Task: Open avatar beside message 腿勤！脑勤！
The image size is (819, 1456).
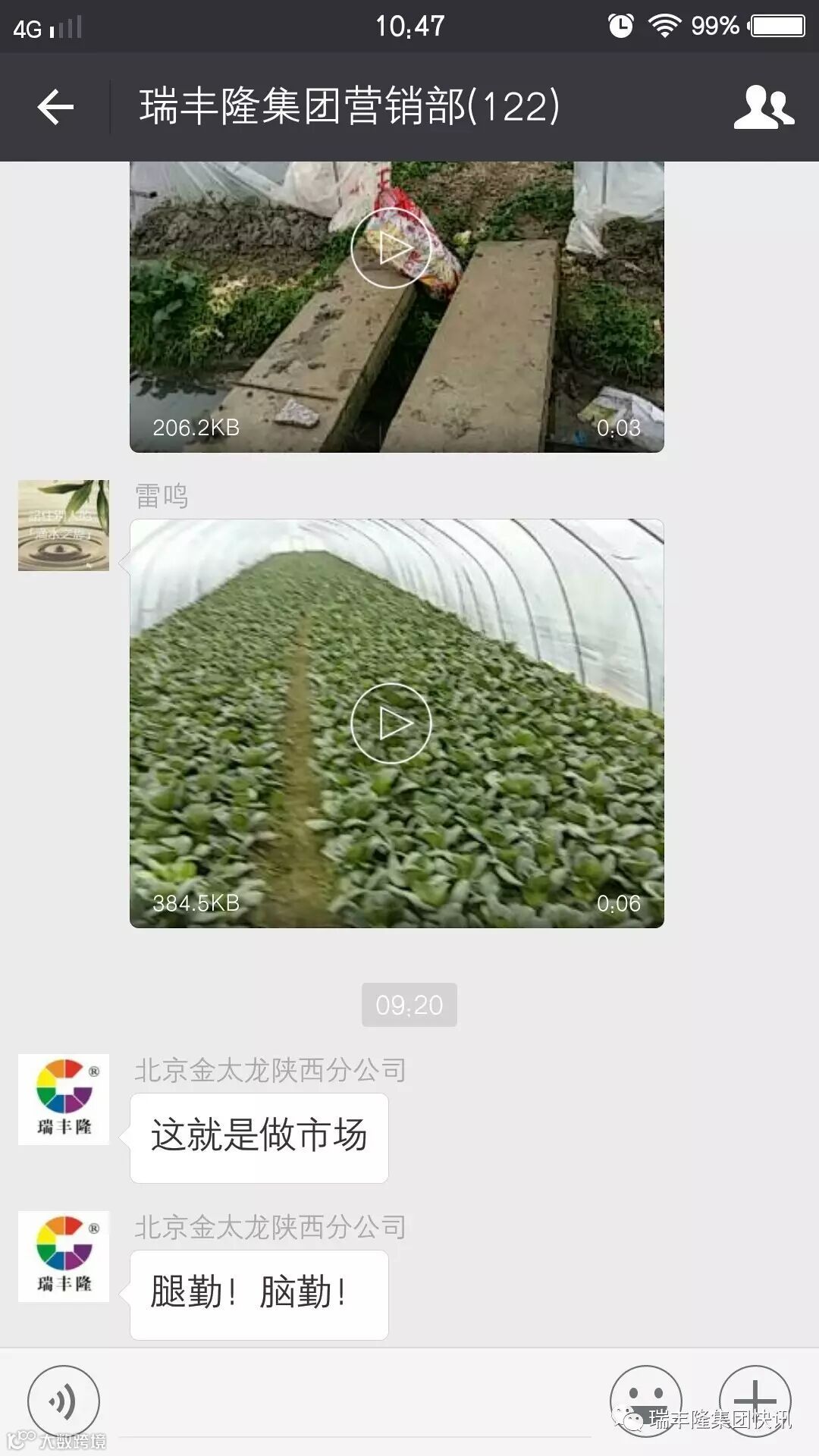Action: pyautogui.click(x=64, y=1256)
